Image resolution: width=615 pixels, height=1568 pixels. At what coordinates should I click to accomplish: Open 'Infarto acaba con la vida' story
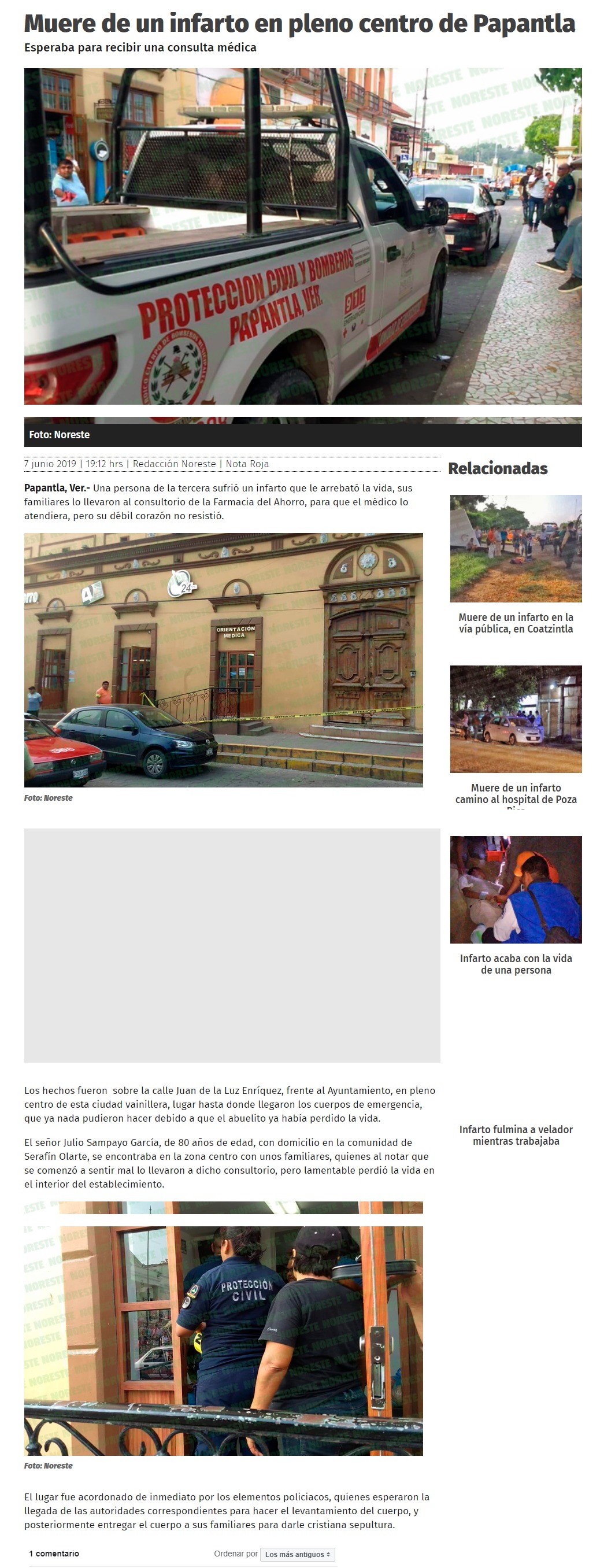(515, 964)
